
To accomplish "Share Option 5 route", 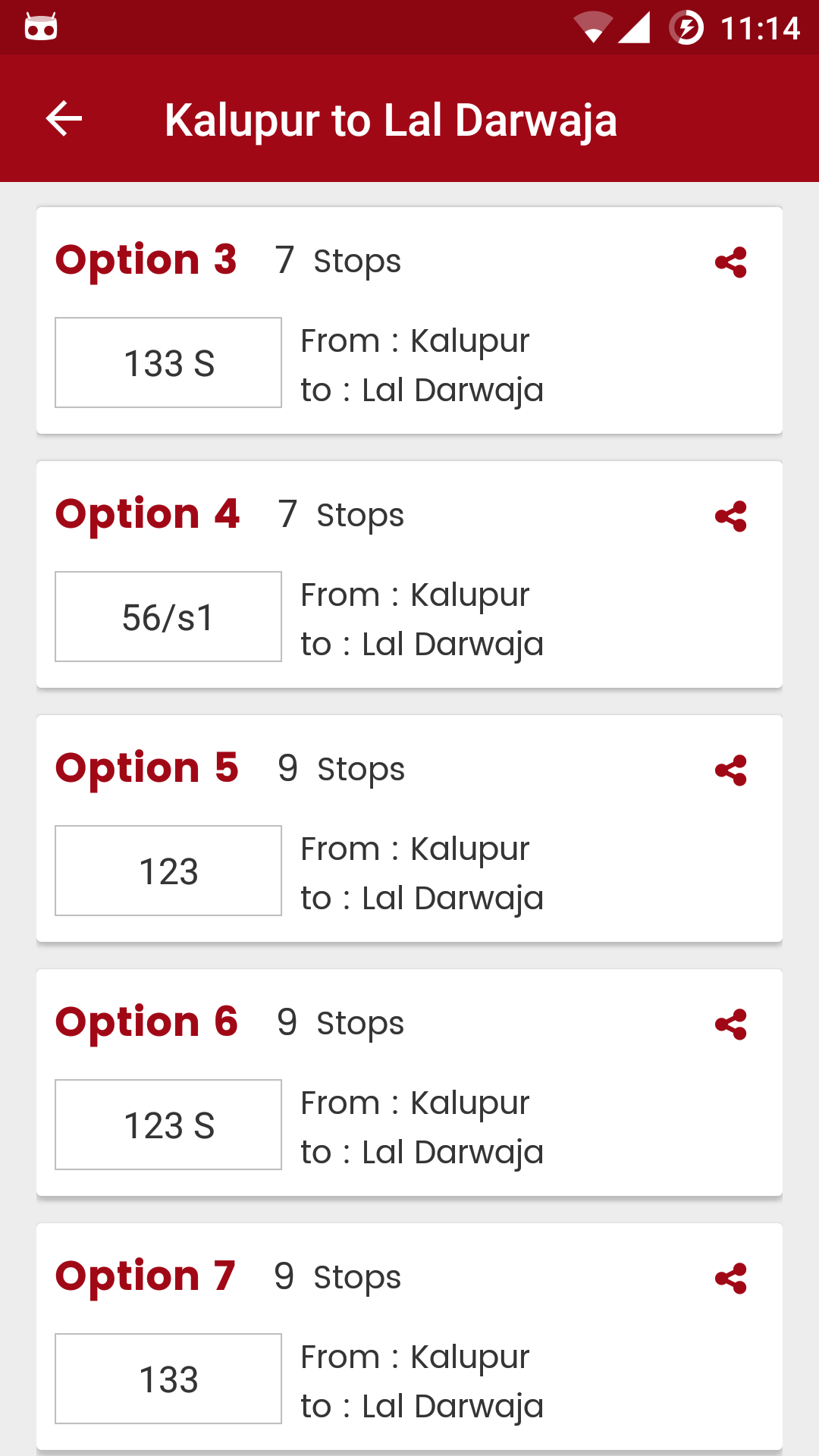I will click(731, 770).
